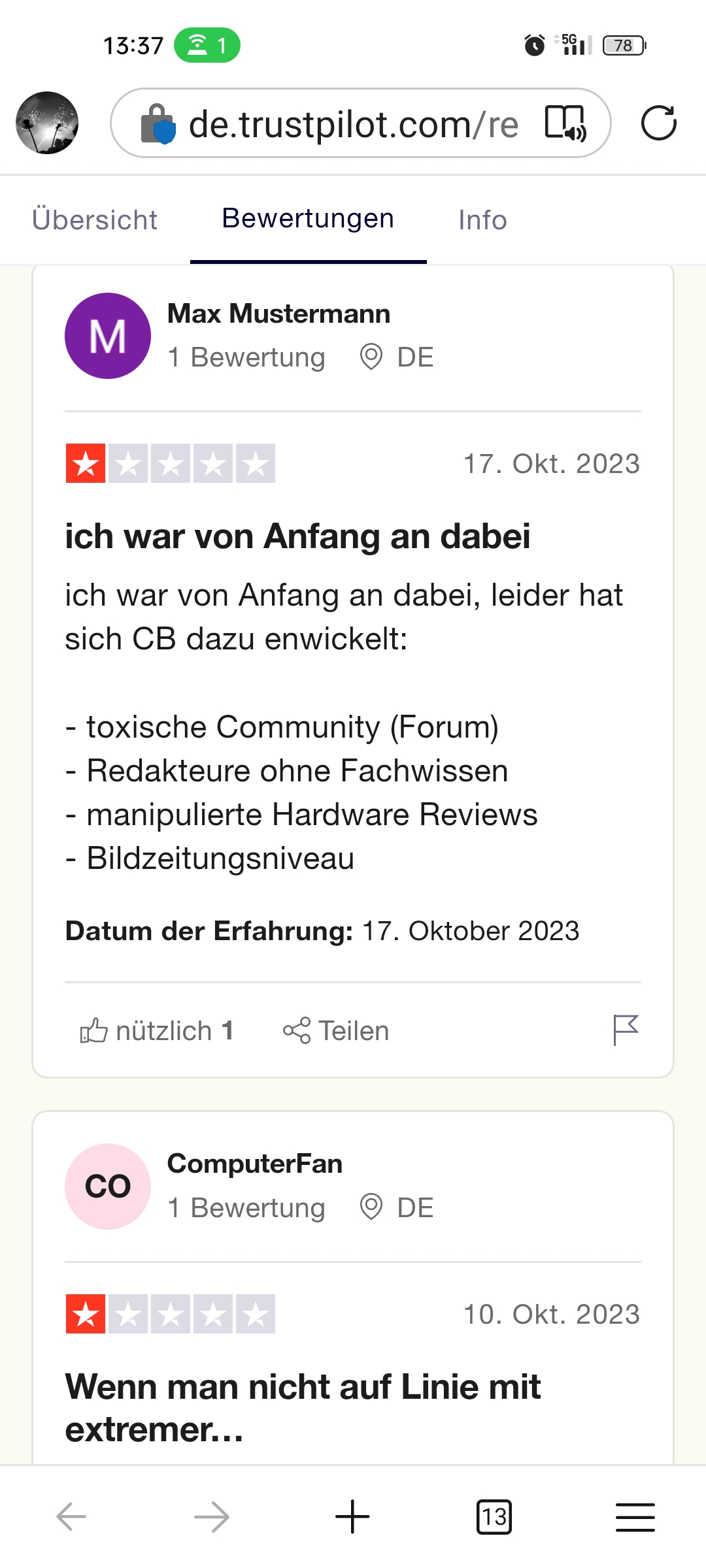Switch to the Übersicht tab
706x1568 pixels.
(x=95, y=220)
